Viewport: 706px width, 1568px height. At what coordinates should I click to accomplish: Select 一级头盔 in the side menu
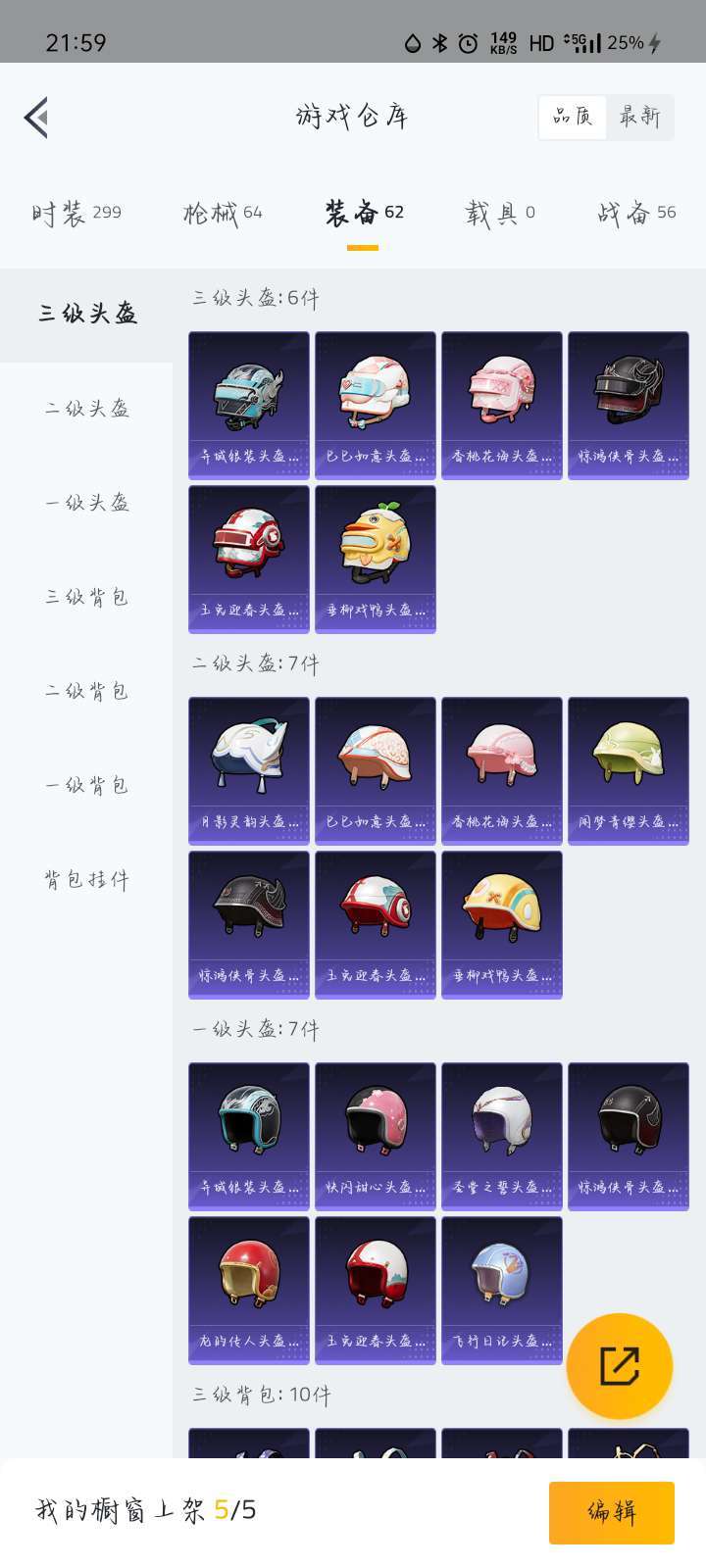click(x=86, y=503)
